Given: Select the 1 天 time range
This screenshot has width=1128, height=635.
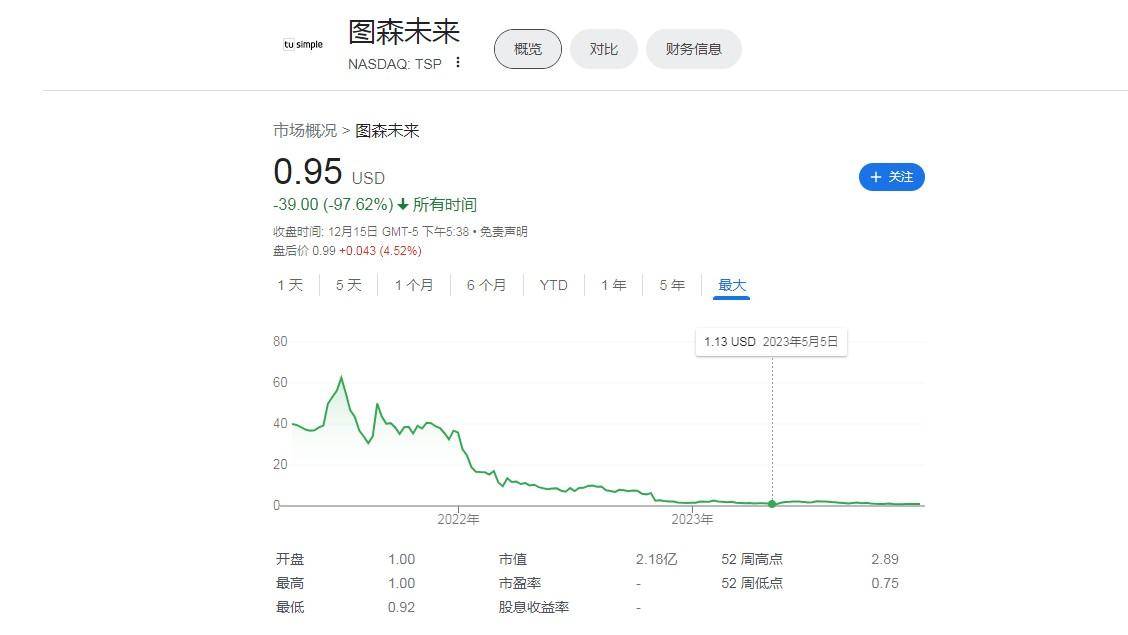Looking at the screenshot, I should 290,285.
